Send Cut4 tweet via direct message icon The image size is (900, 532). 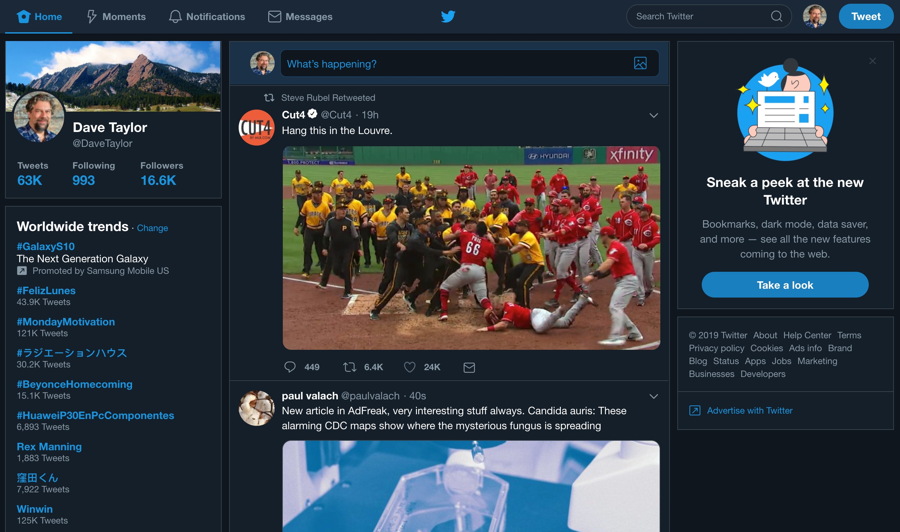[x=469, y=367]
